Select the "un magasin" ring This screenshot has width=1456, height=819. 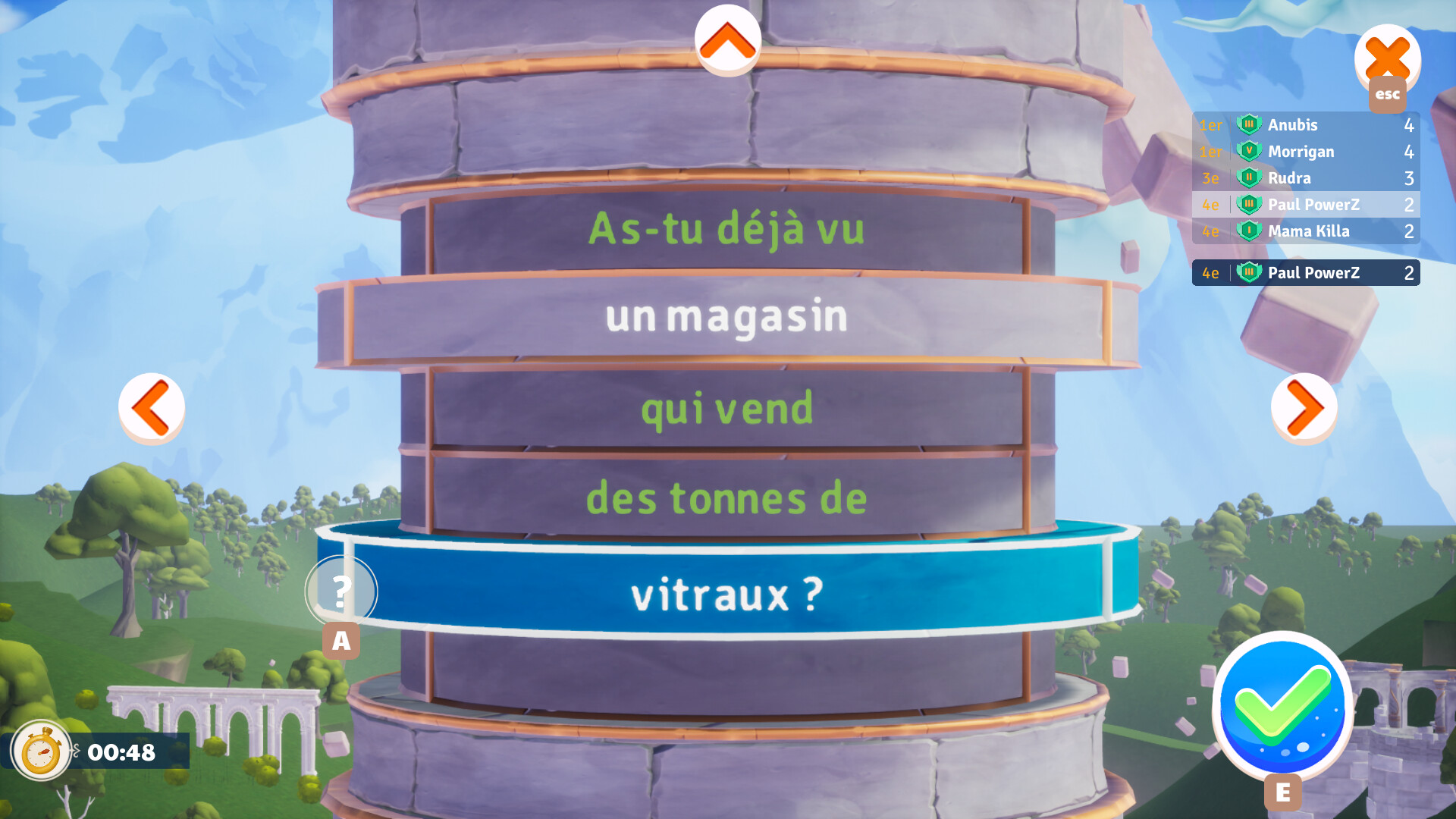[x=726, y=318]
